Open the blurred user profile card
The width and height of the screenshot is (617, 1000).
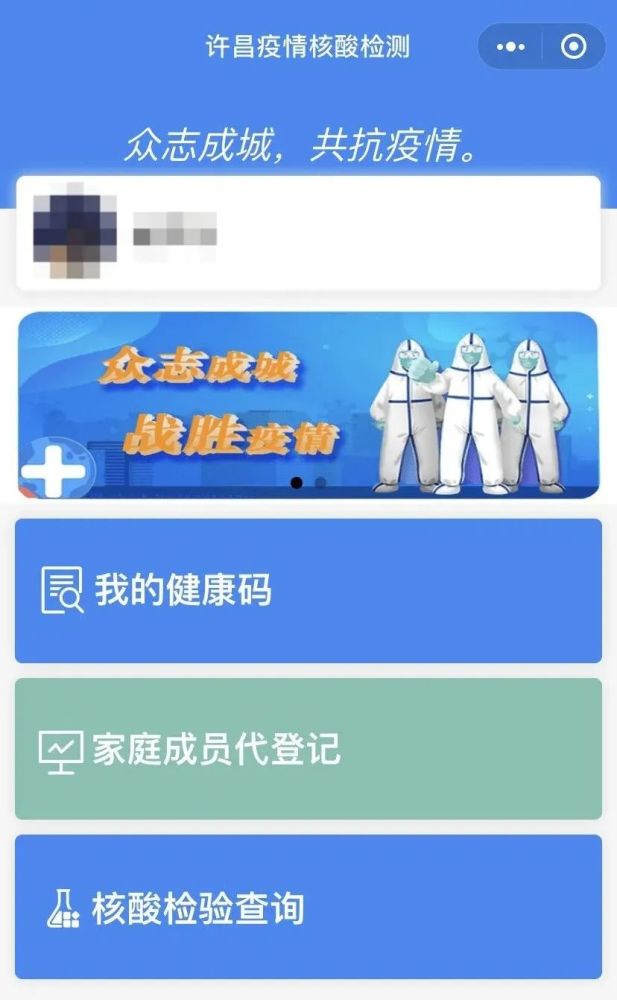[x=308, y=233]
